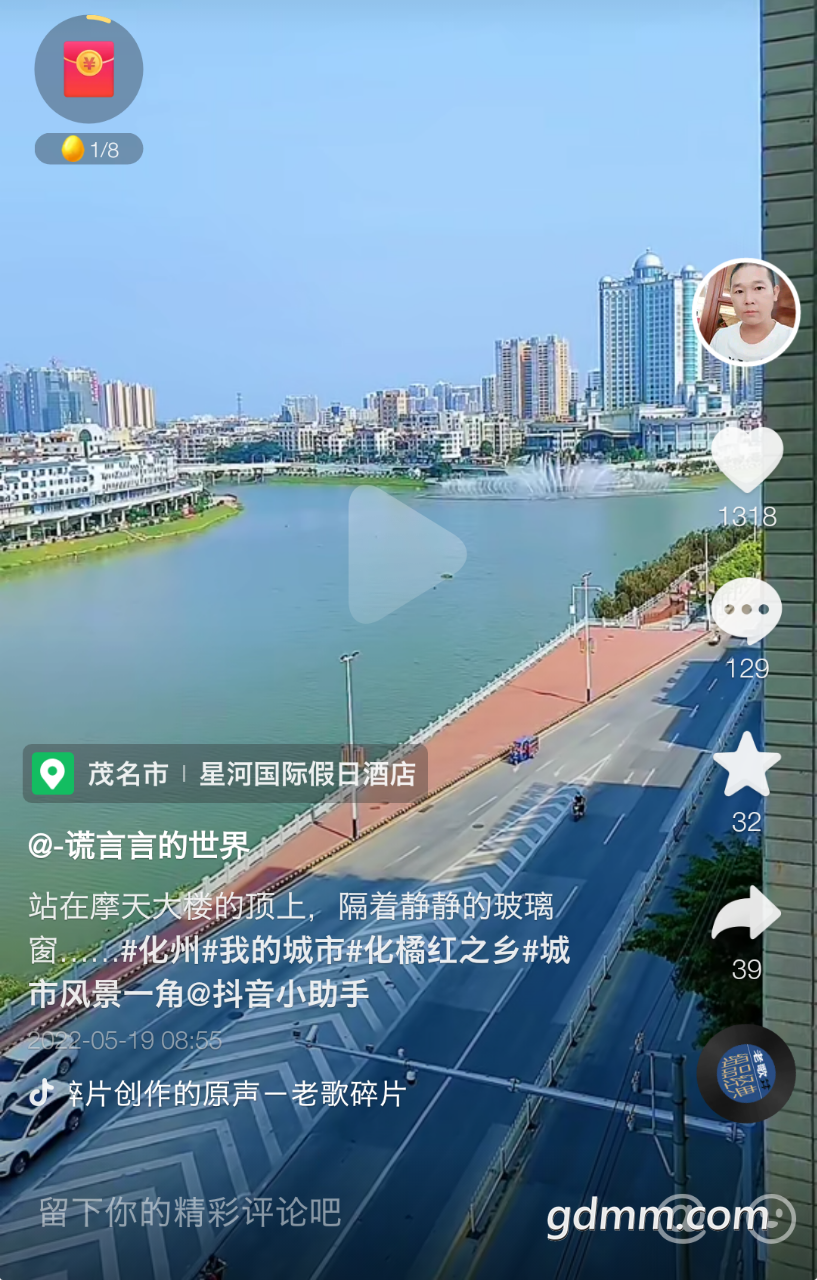This screenshot has width=817, height=1280.
Task: Open the comments with 129 replies
Action: (x=746, y=611)
